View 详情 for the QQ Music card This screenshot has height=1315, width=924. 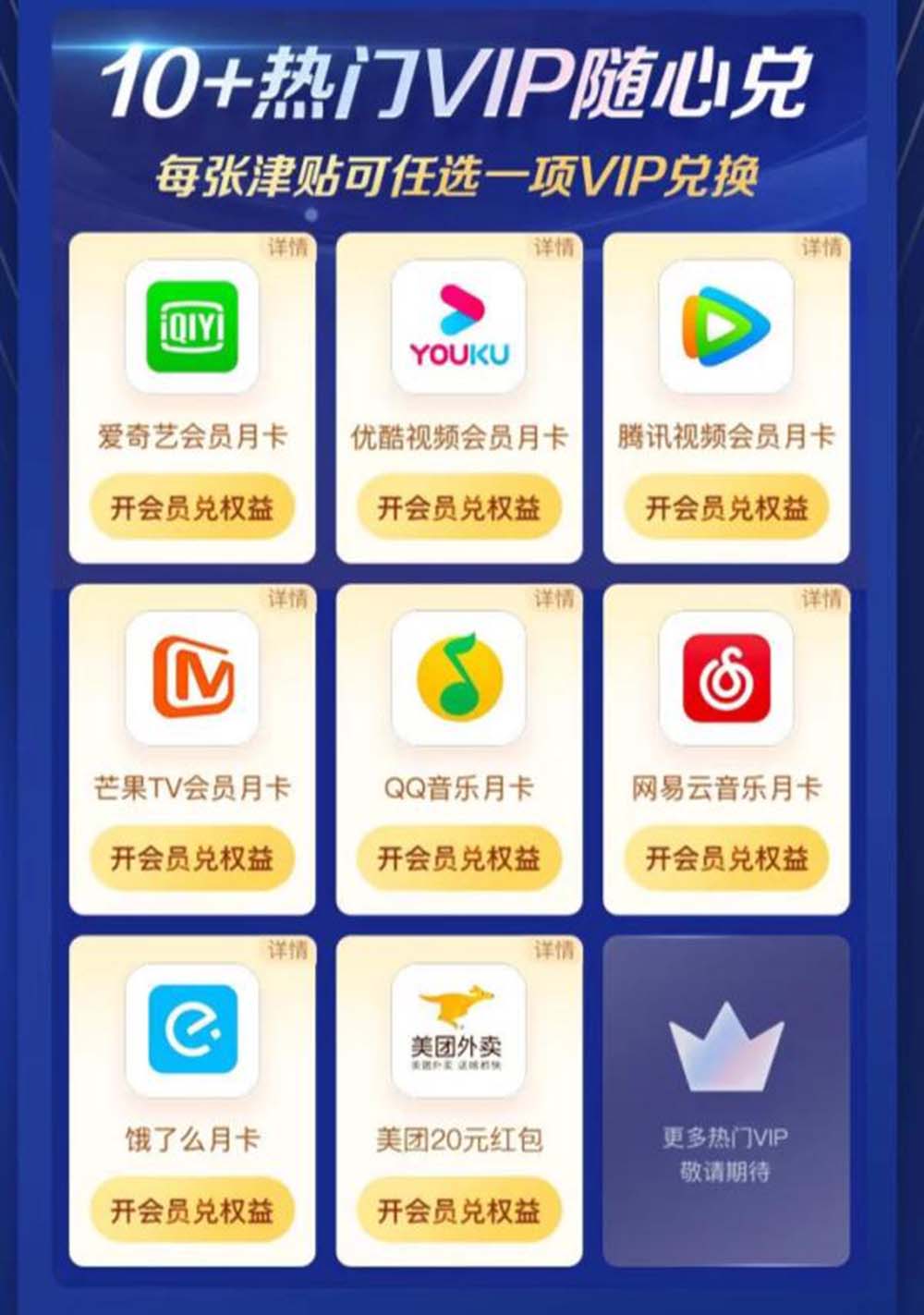tap(553, 599)
